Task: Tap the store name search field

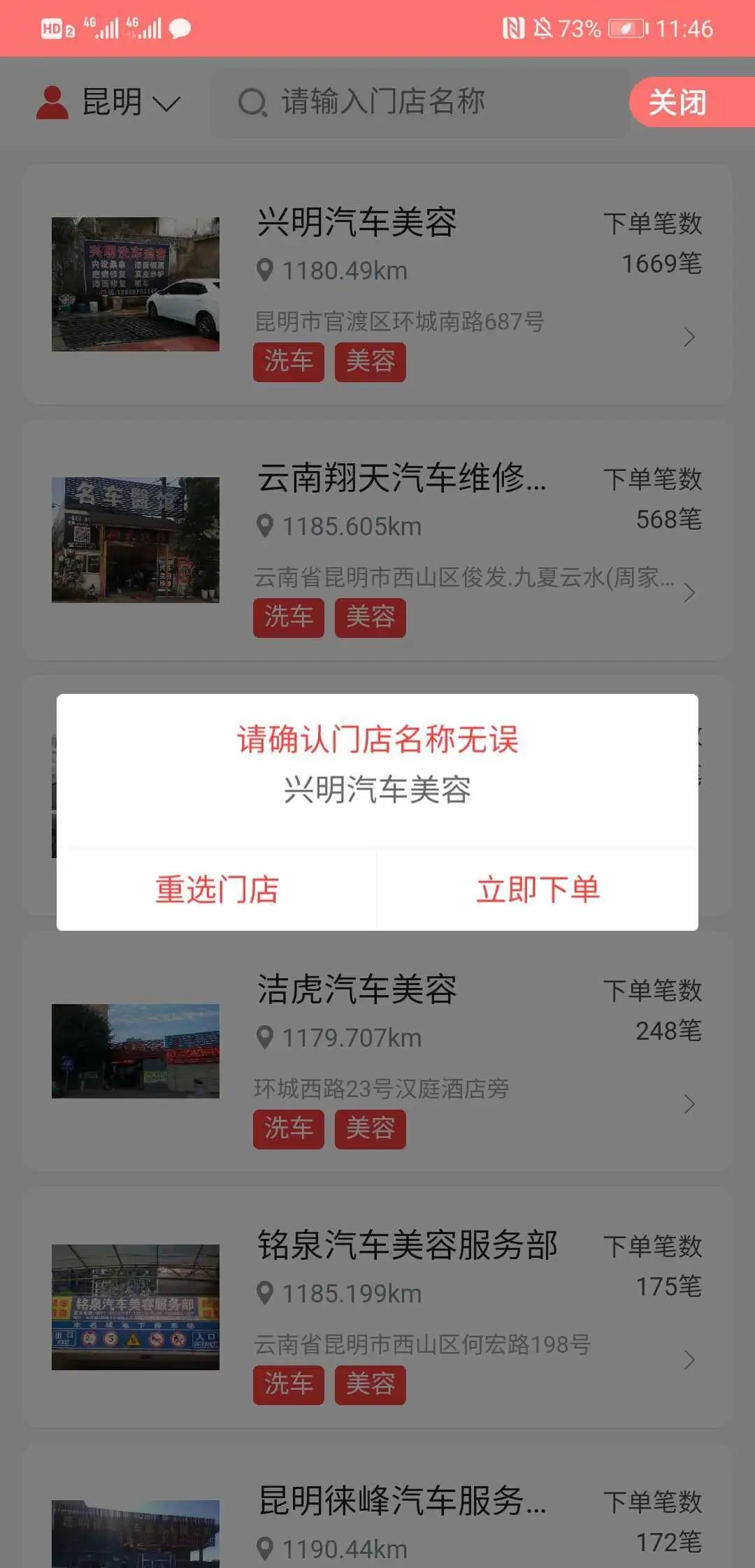Action: (419, 102)
